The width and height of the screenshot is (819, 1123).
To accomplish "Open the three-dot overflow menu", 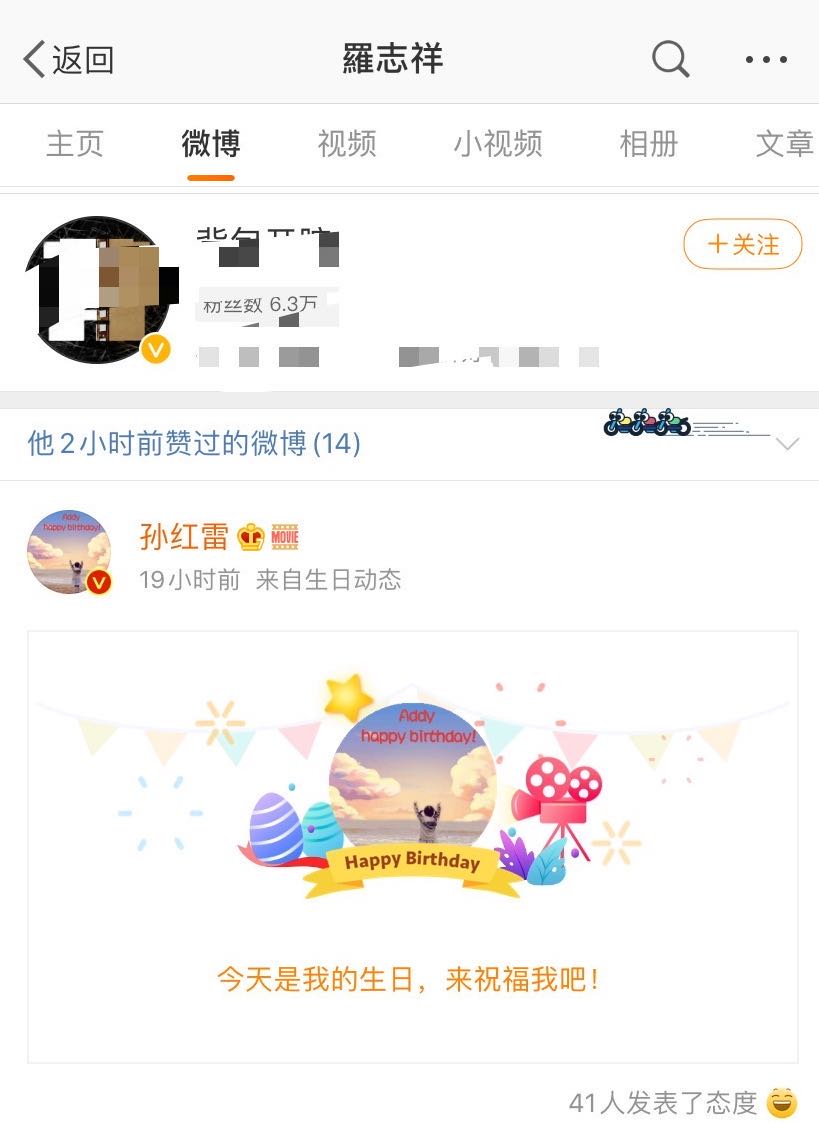I will [766, 60].
